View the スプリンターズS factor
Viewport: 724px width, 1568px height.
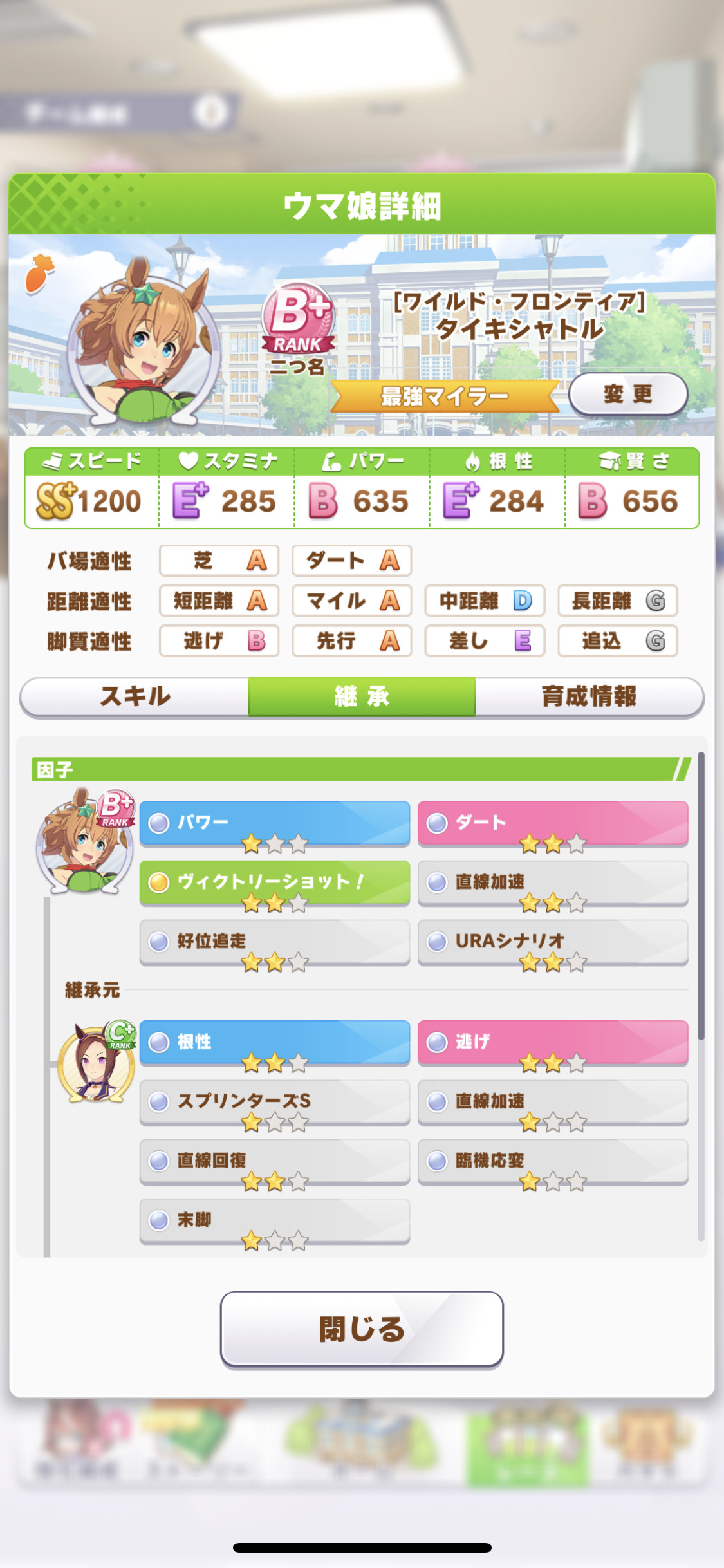pos(275,1101)
